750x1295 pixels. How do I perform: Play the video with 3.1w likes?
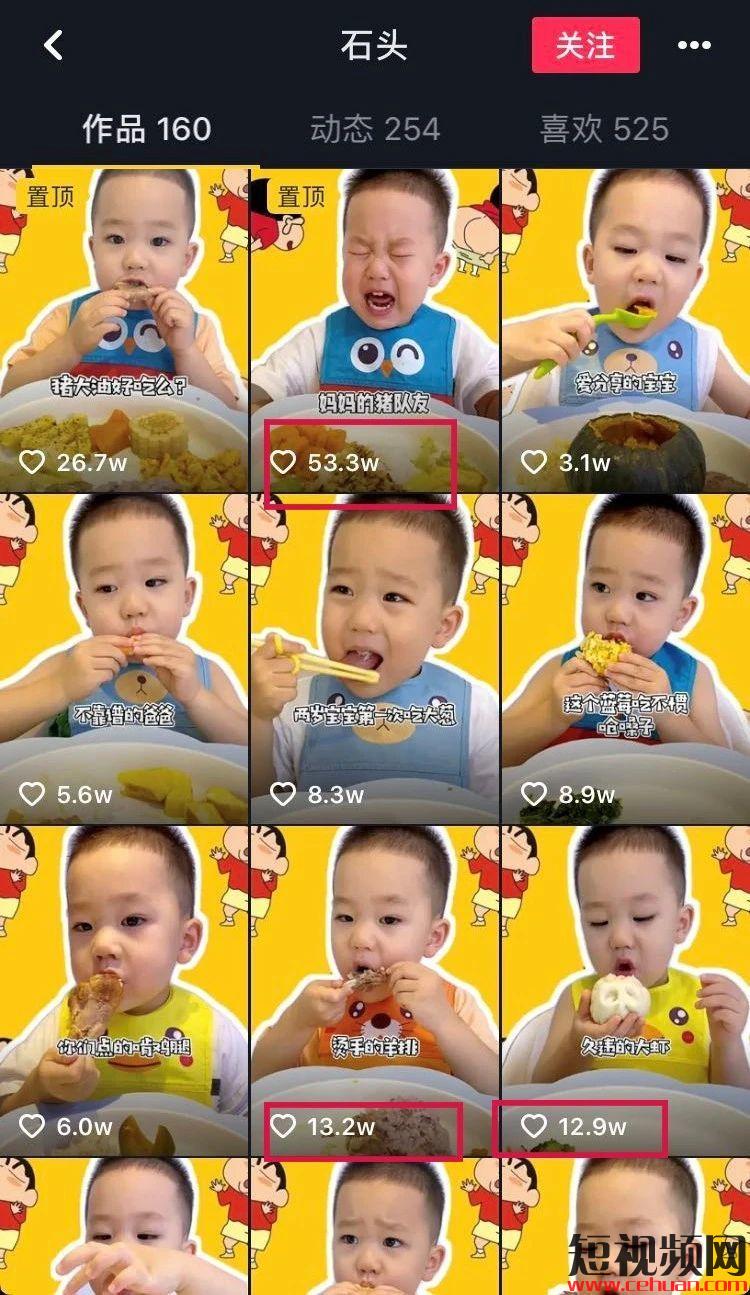626,330
